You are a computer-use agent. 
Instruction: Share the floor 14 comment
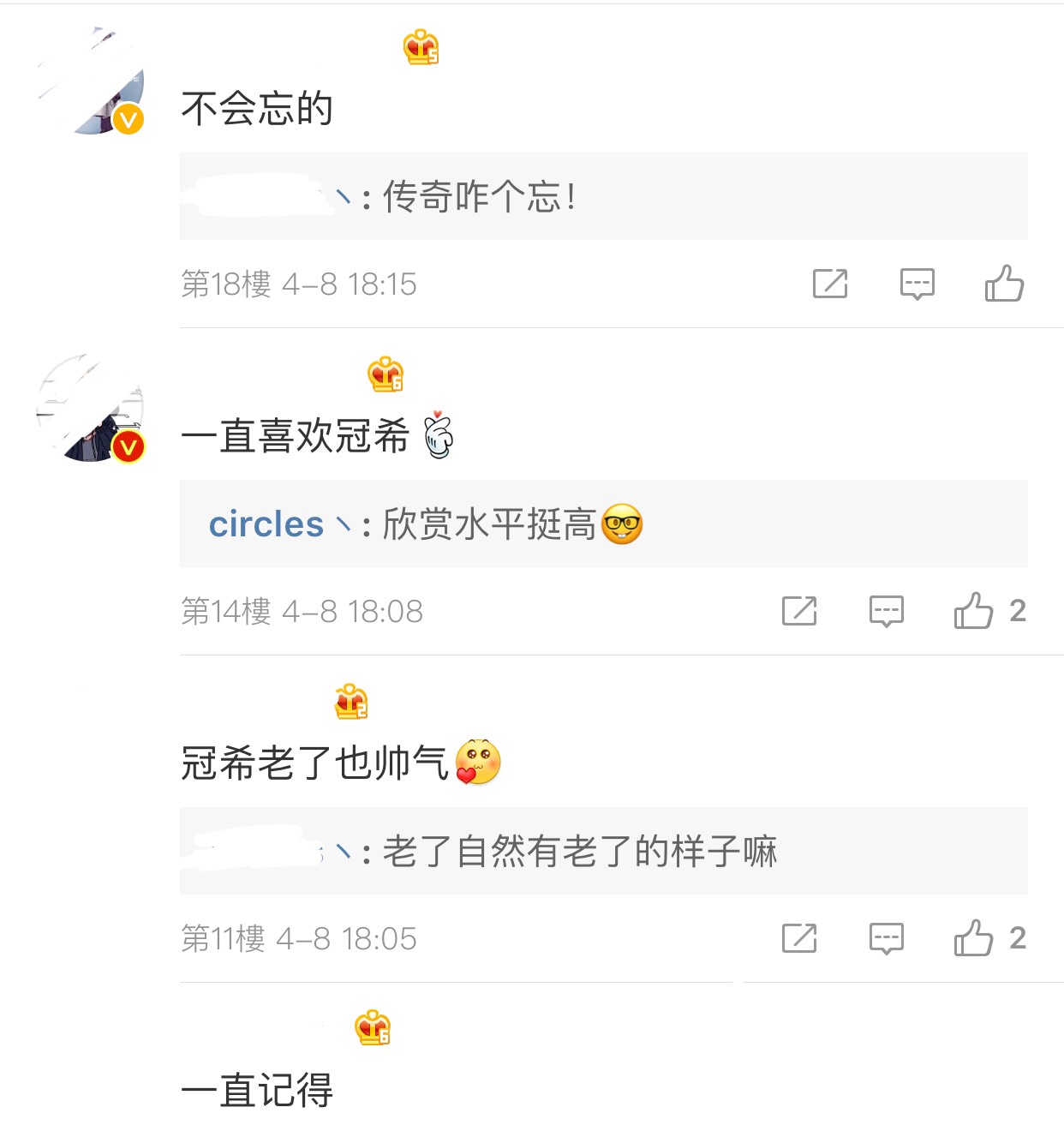click(798, 611)
